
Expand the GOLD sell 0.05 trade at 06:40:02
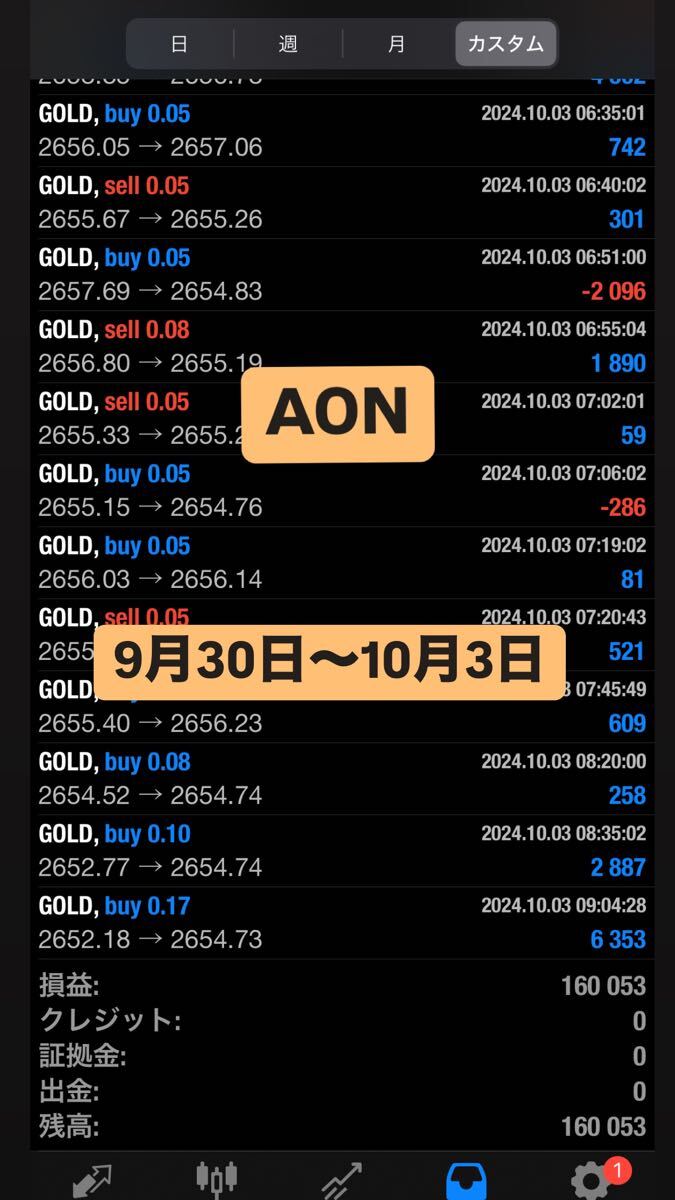point(342,203)
